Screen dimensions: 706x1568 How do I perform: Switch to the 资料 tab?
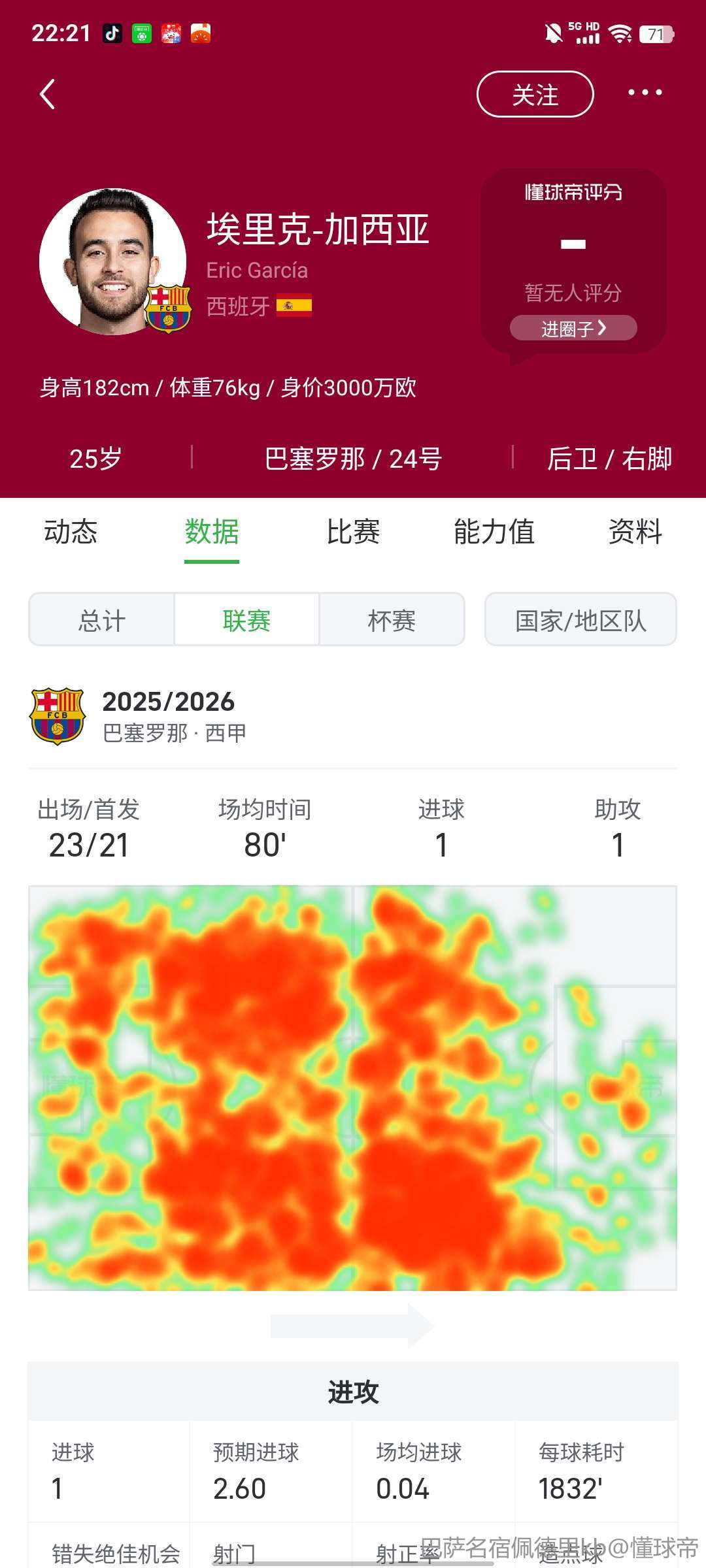coord(635,532)
